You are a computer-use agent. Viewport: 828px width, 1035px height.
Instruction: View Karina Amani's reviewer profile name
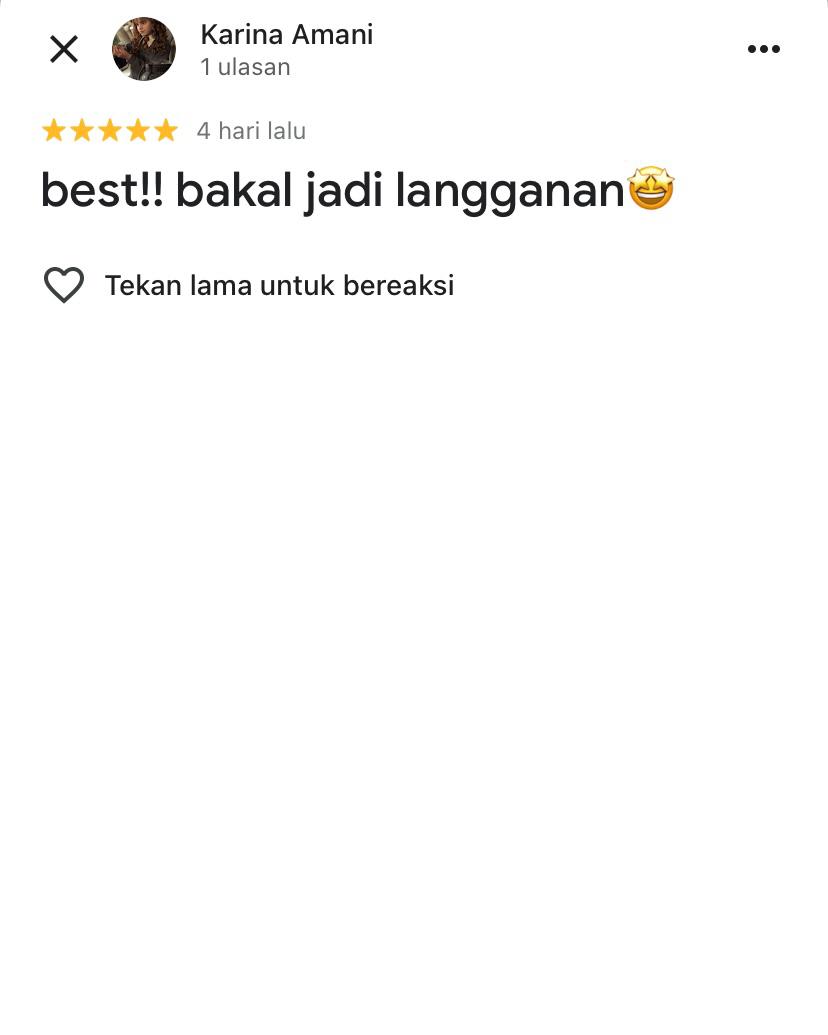pos(286,35)
